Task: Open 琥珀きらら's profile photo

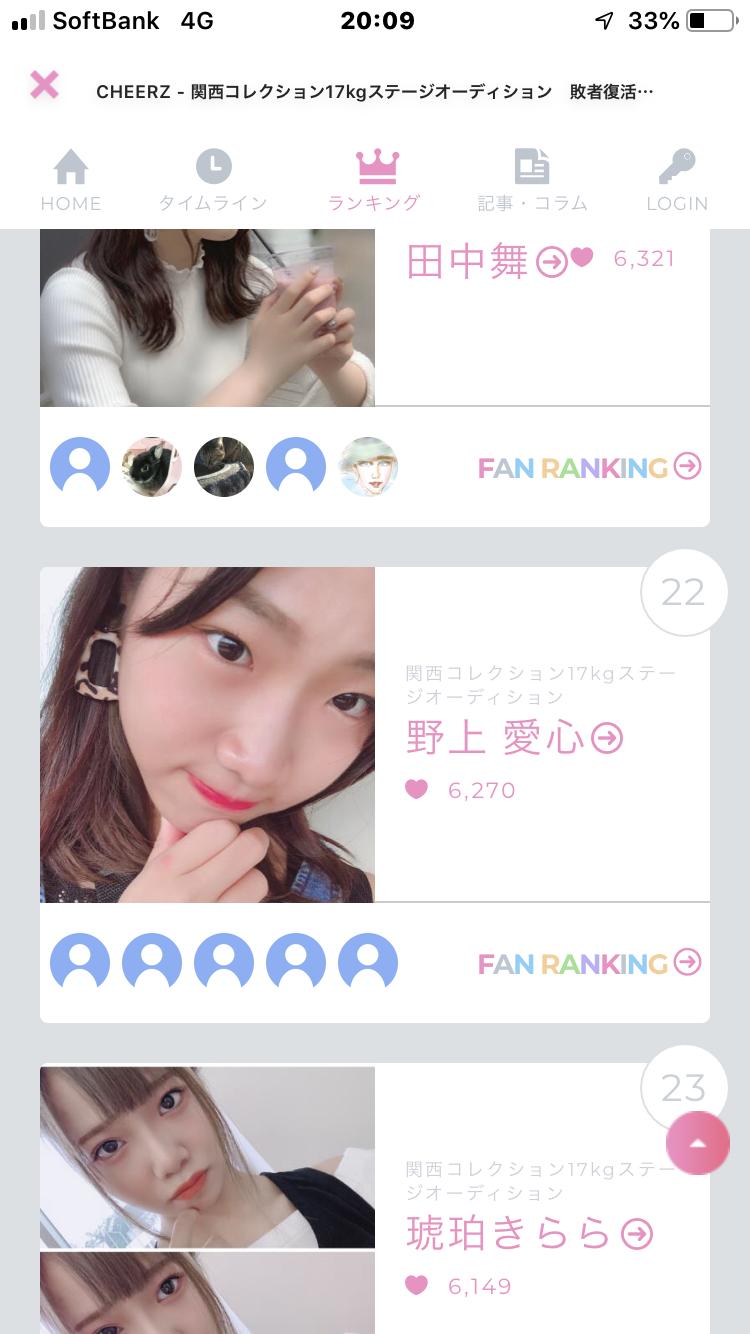Action: [207, 1157]
